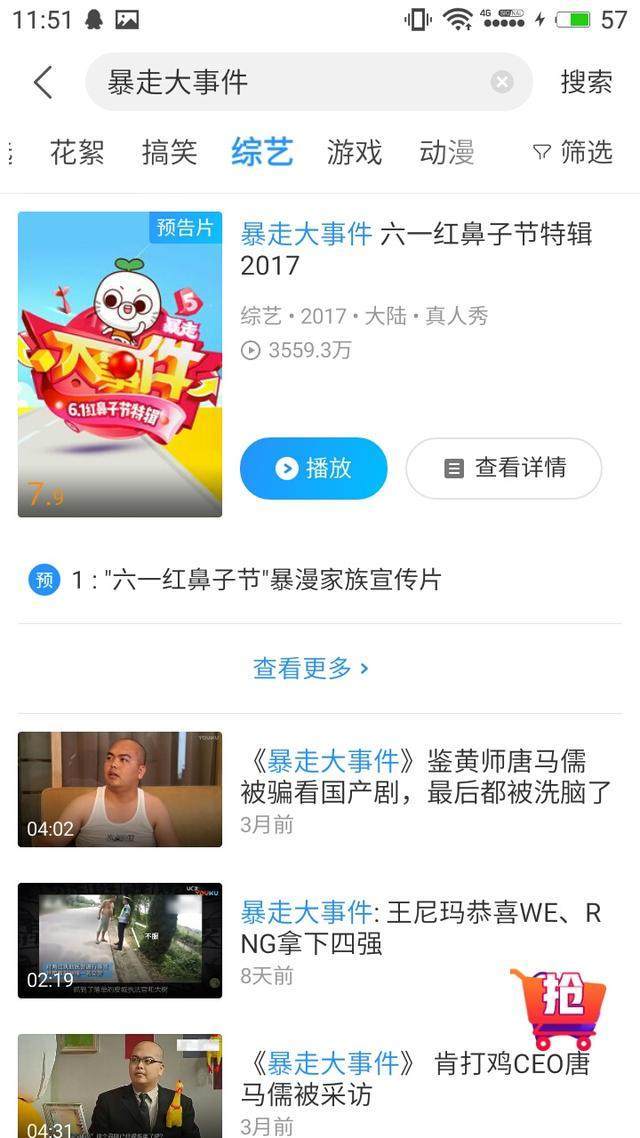This screenshot has width=640, height=1138.
Task: Tap the 搜索 button
Action: coord(586,82)
